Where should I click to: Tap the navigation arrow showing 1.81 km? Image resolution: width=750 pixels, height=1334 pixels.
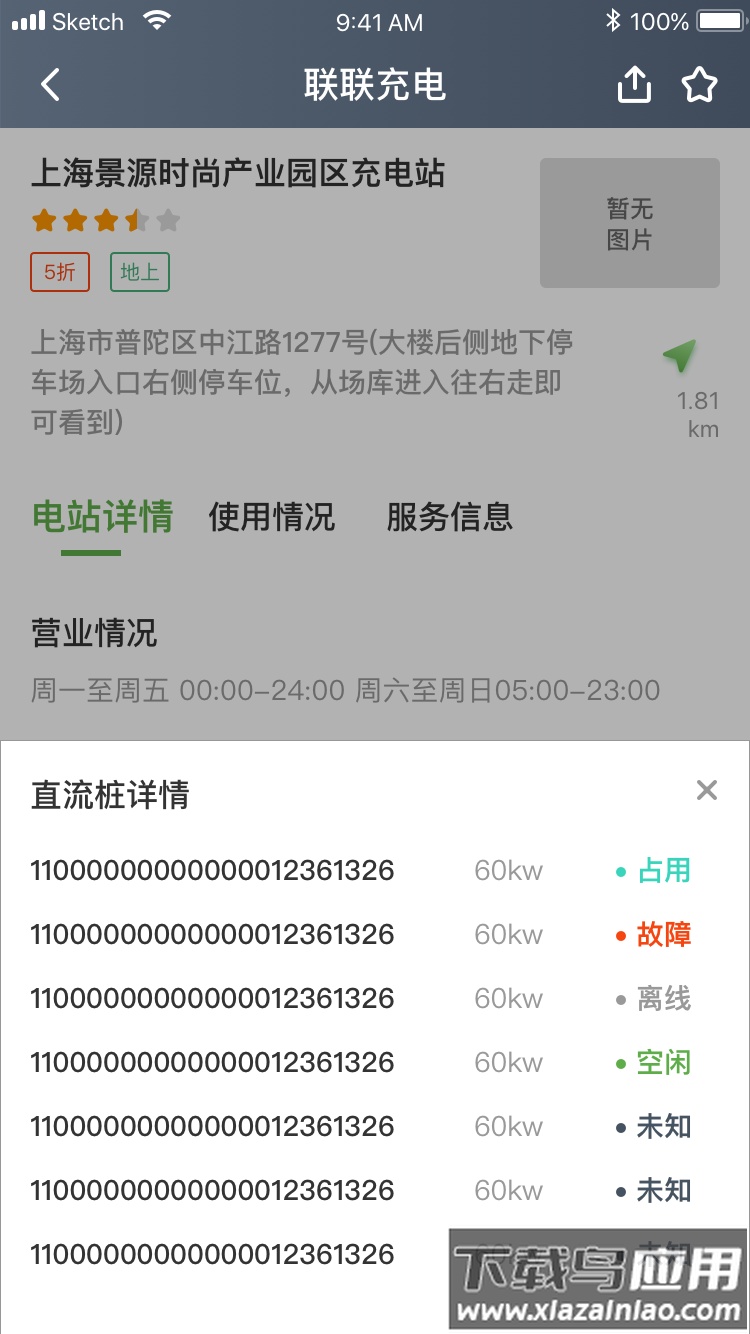click(x=680, y=357)
